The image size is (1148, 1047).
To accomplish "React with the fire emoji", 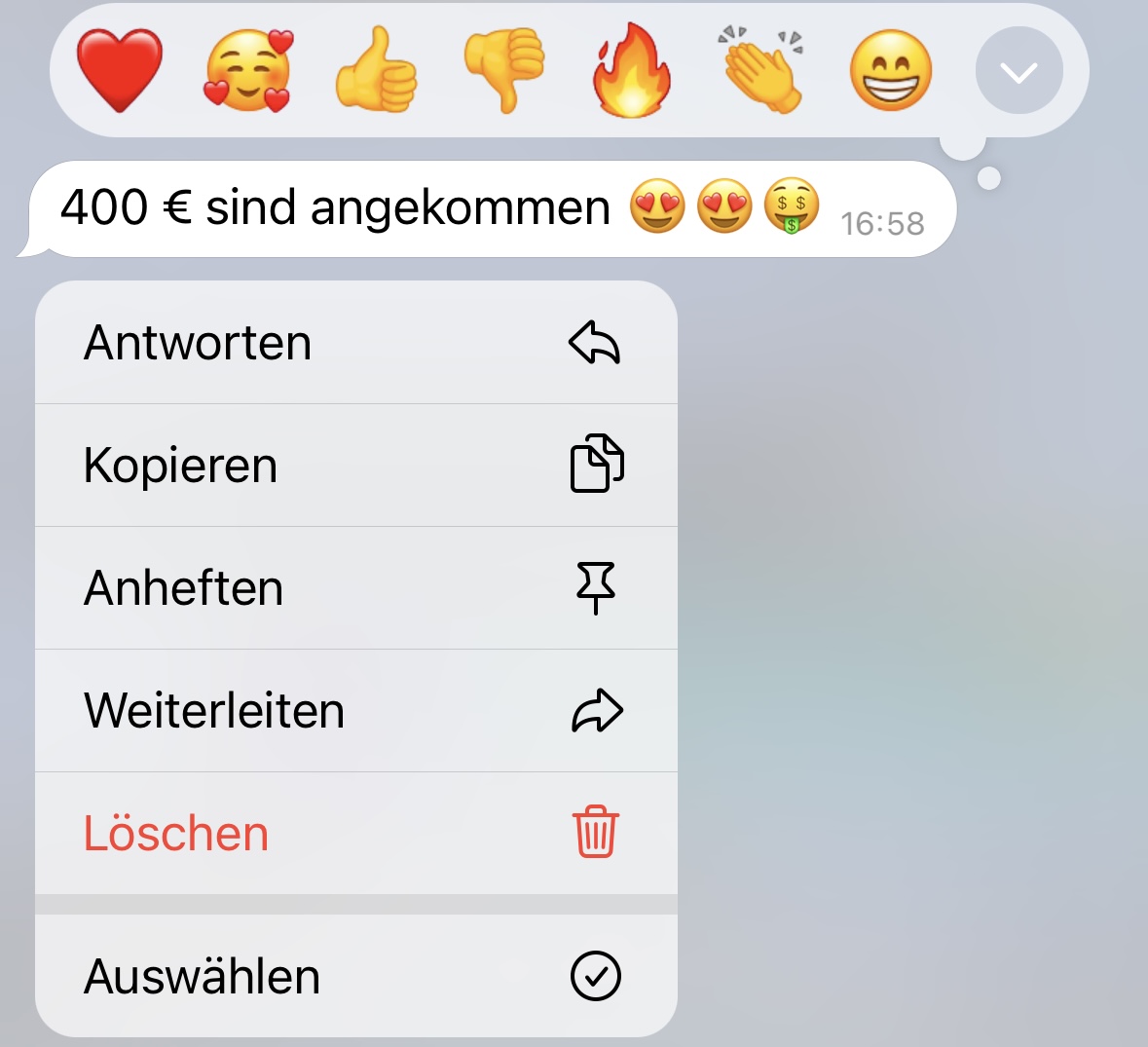I will coord(631,70).
